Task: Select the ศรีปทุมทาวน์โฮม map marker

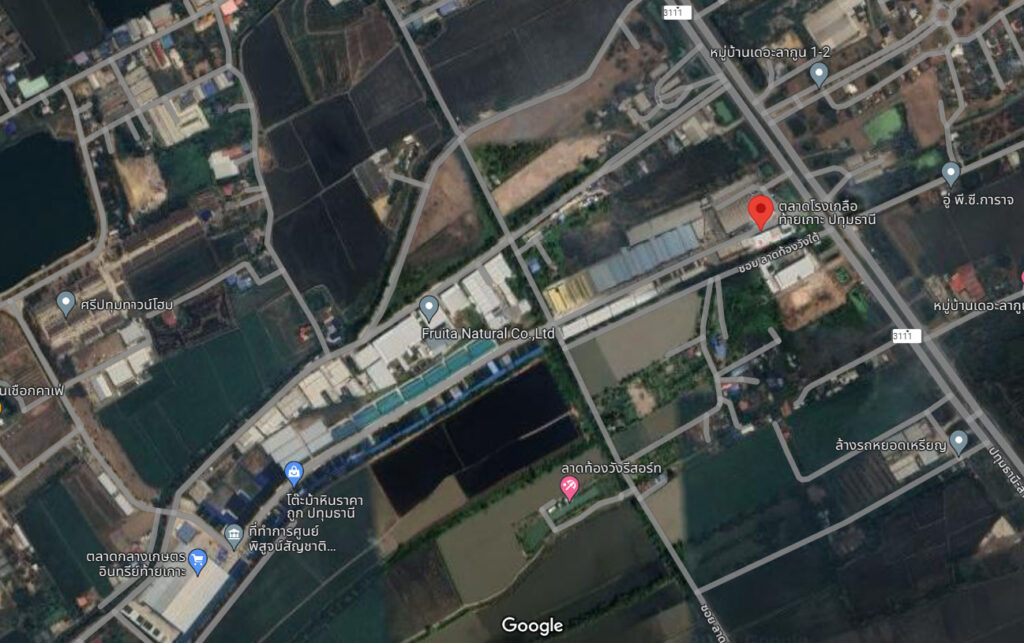Action: pos(66,301)
